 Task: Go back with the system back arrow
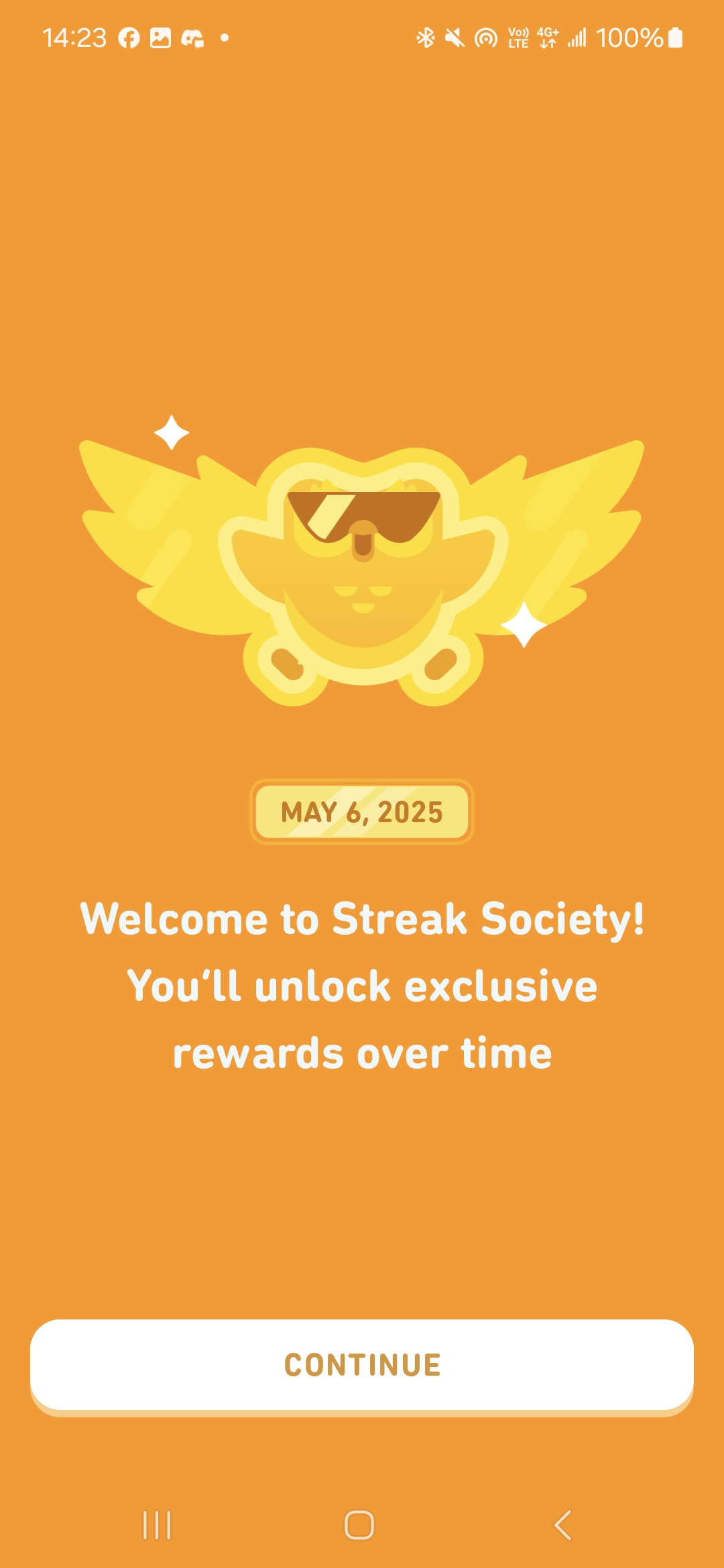tap(563, 1524)
